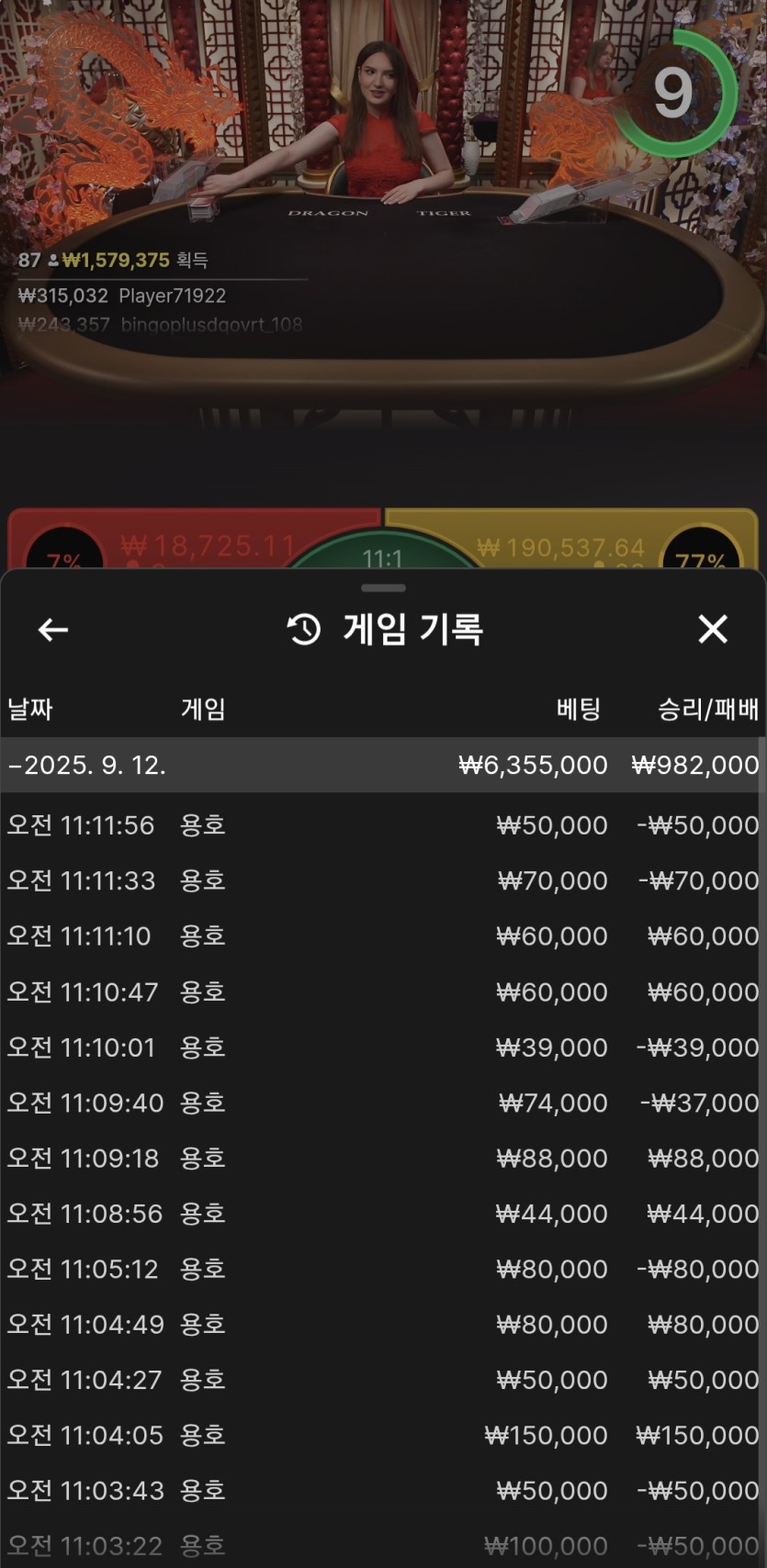Close the game history panel
The image size is (767, 1568).
[x=713, y=630]
